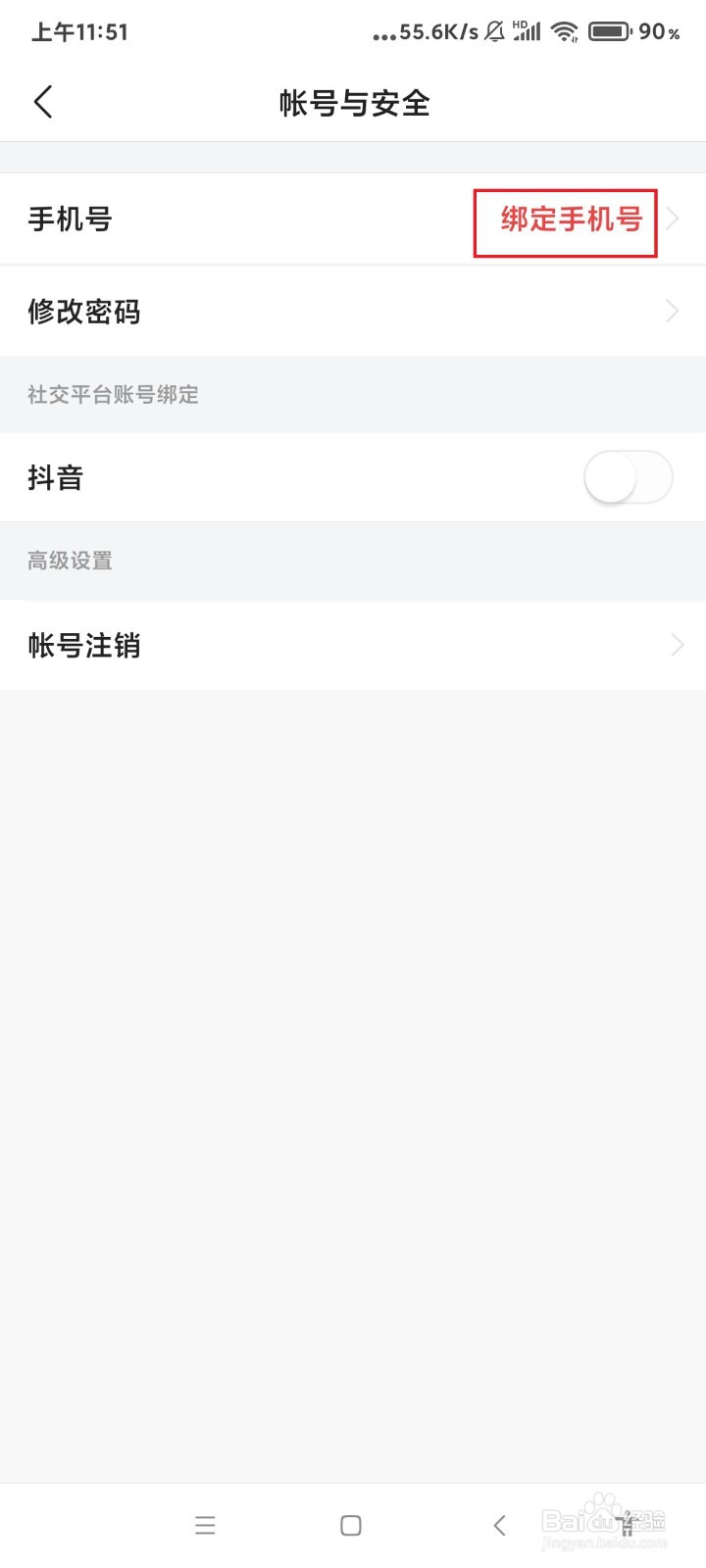Tap the back arrow in the navigation bar
Image resolution: width=706 pixels, height=1568 pixels.
(x=499, y=1525)
